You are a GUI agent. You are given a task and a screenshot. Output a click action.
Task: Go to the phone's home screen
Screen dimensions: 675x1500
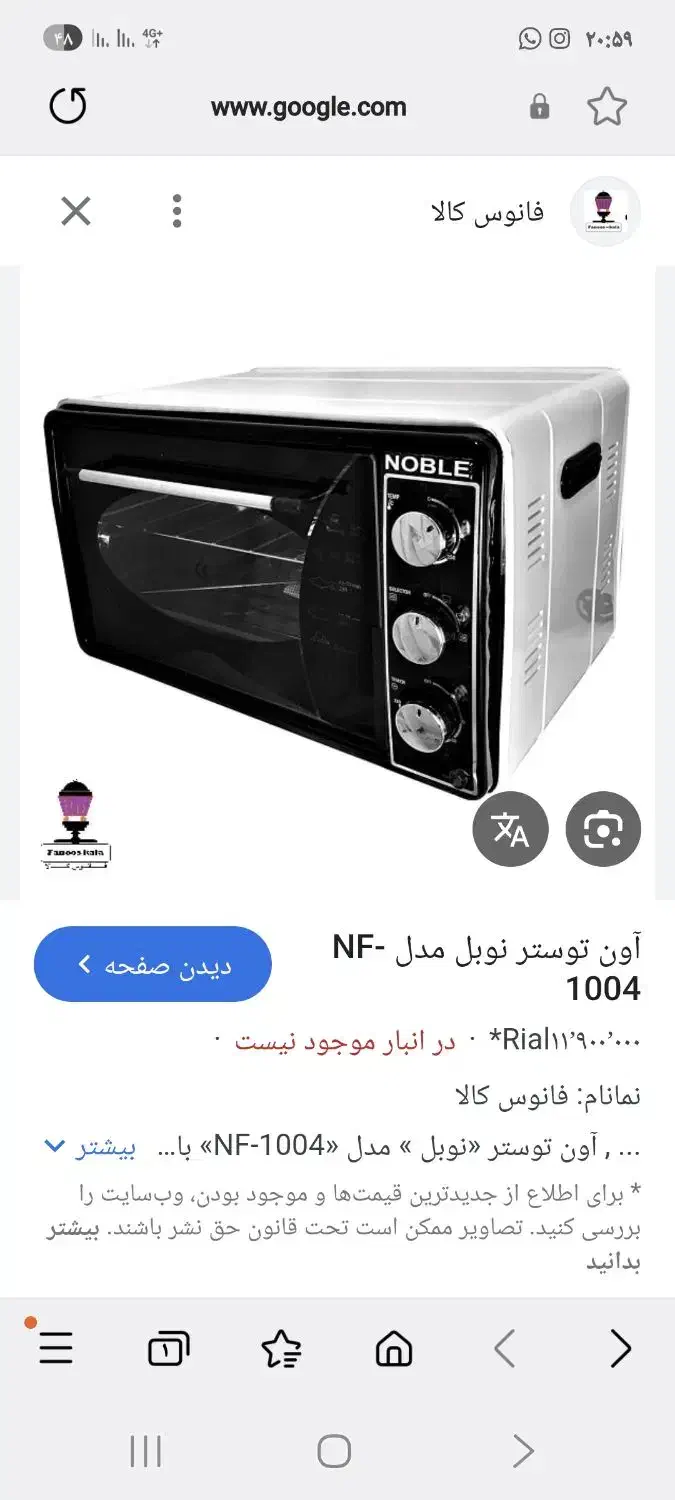[334, 1451]
